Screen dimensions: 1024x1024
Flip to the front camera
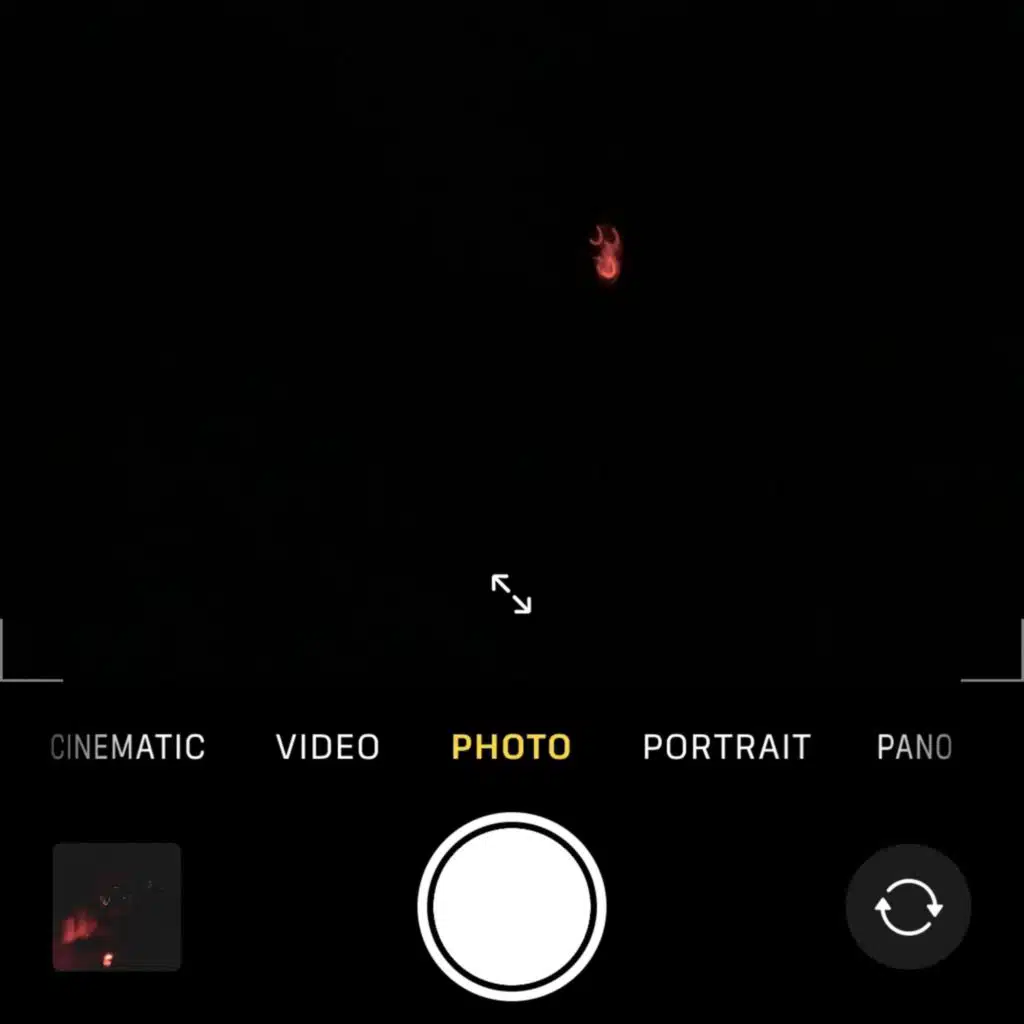click(x=908, y=907)
